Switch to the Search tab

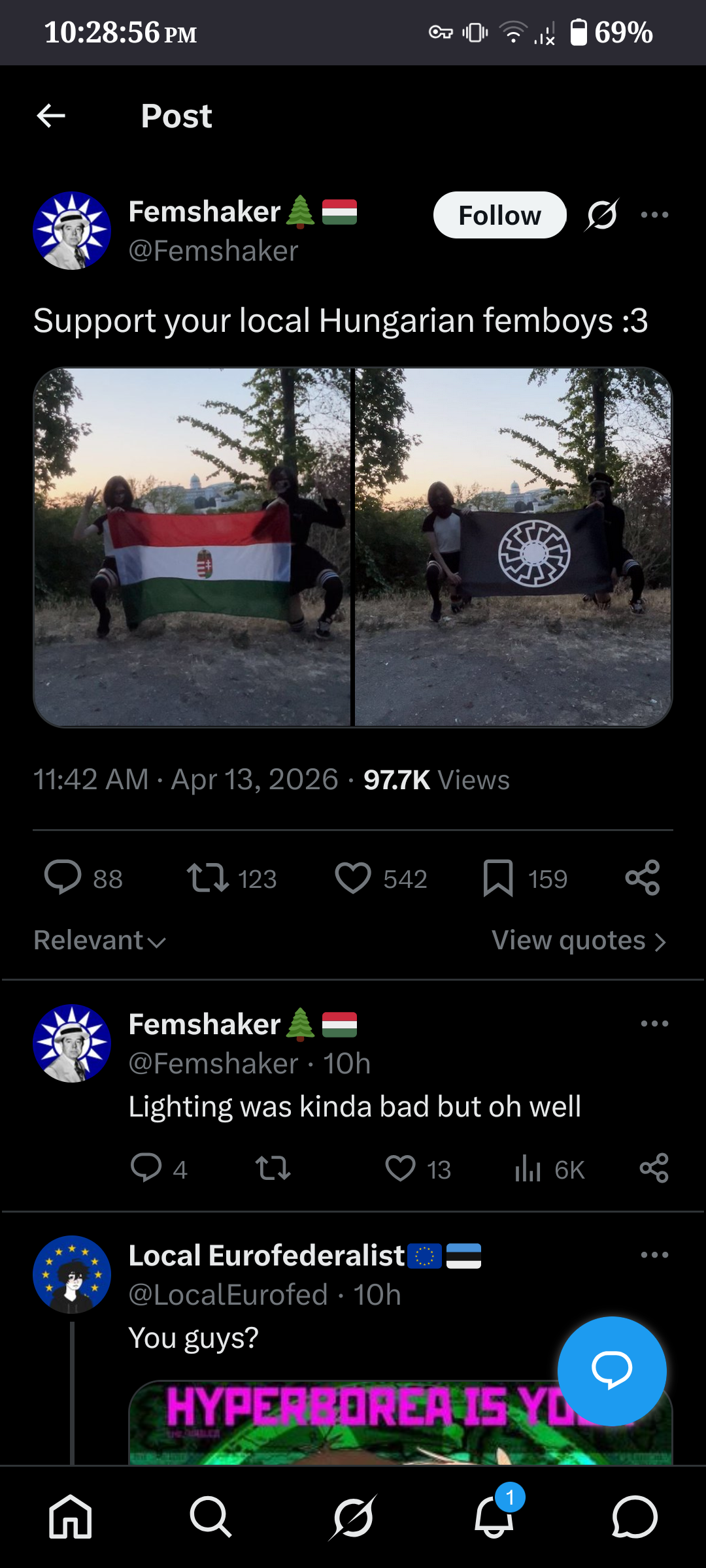(x=210, y=1517)
